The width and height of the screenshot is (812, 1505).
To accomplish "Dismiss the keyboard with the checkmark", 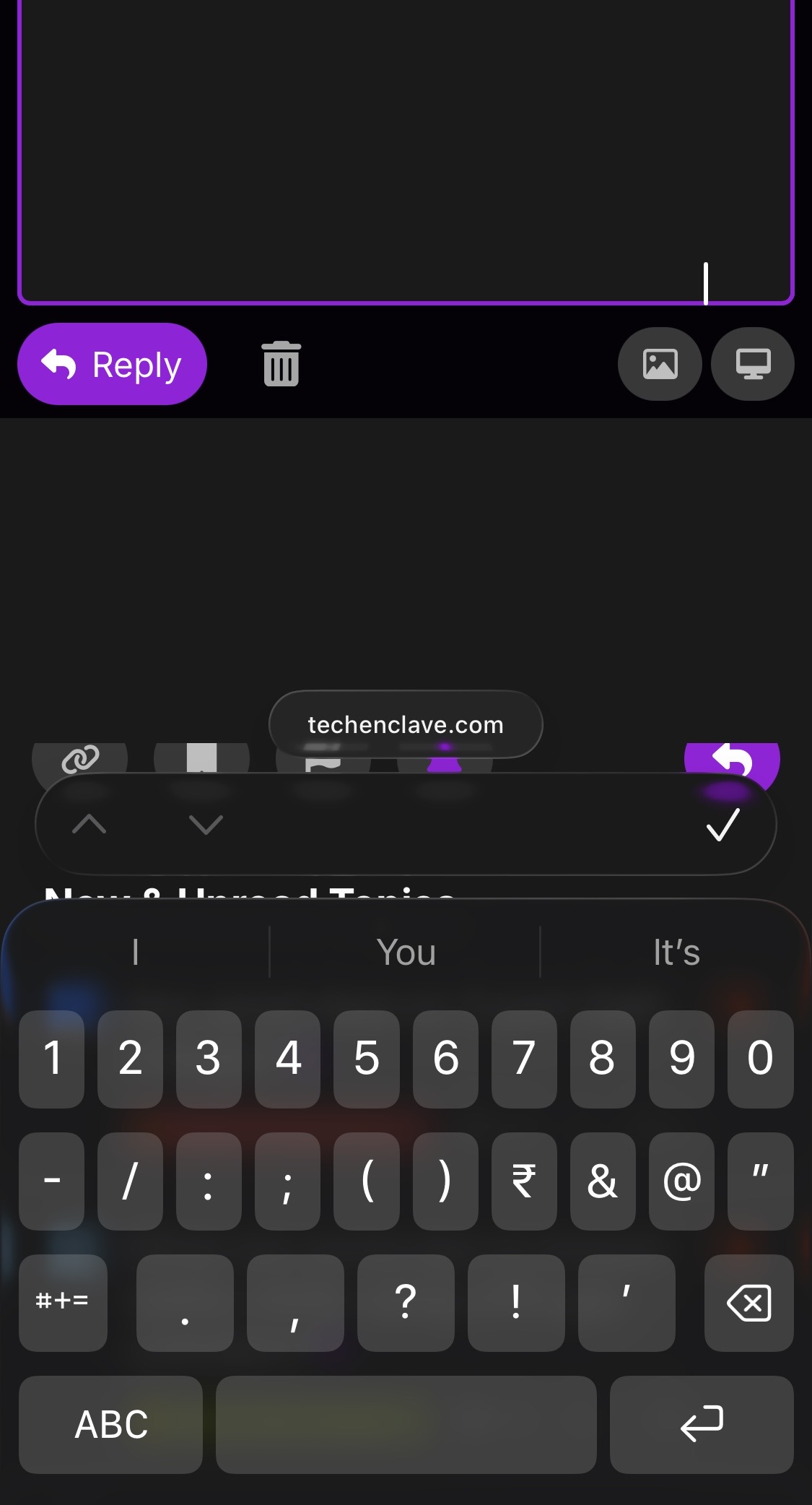I will pyautogui.click(x=722, y=824).
